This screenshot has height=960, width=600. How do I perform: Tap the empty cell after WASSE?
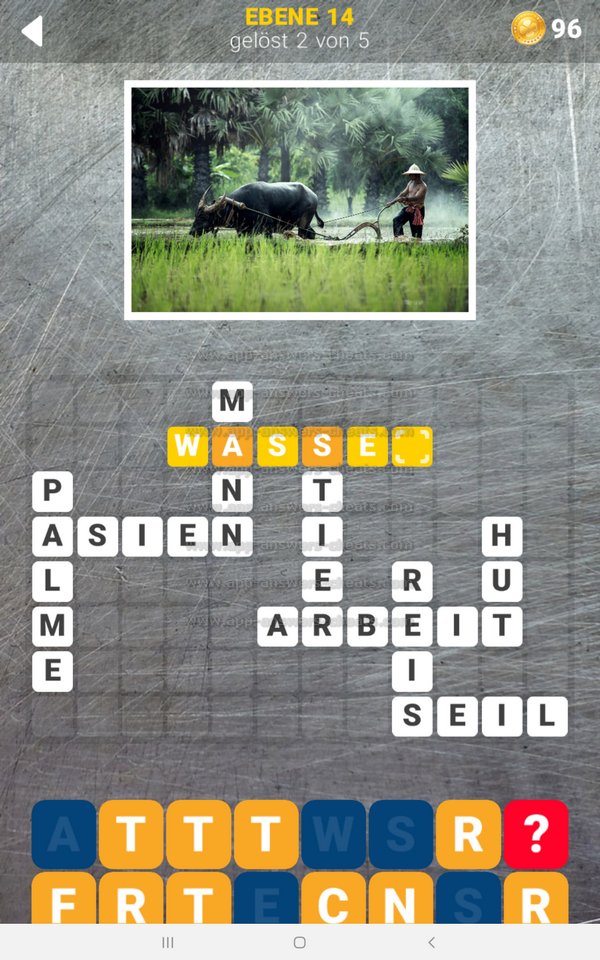tap(412, 447)
